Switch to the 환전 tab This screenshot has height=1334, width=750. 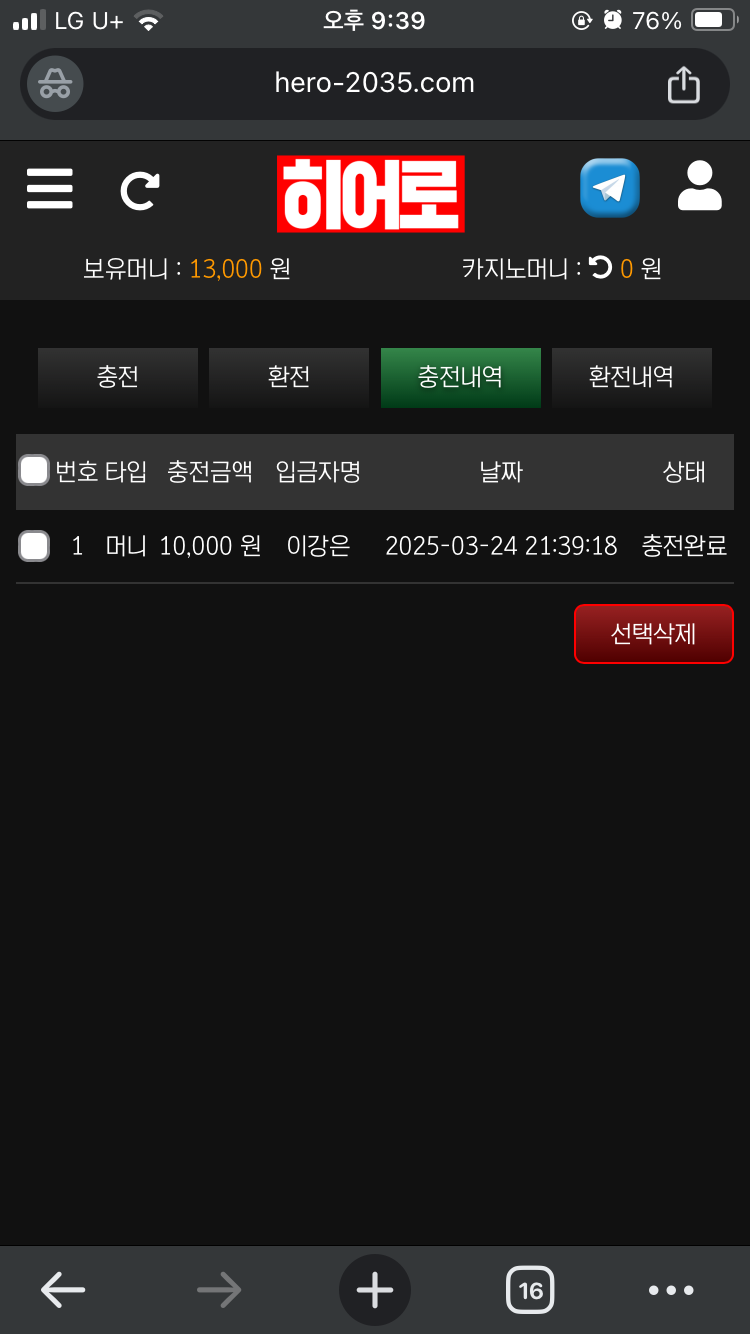point(289,377)
